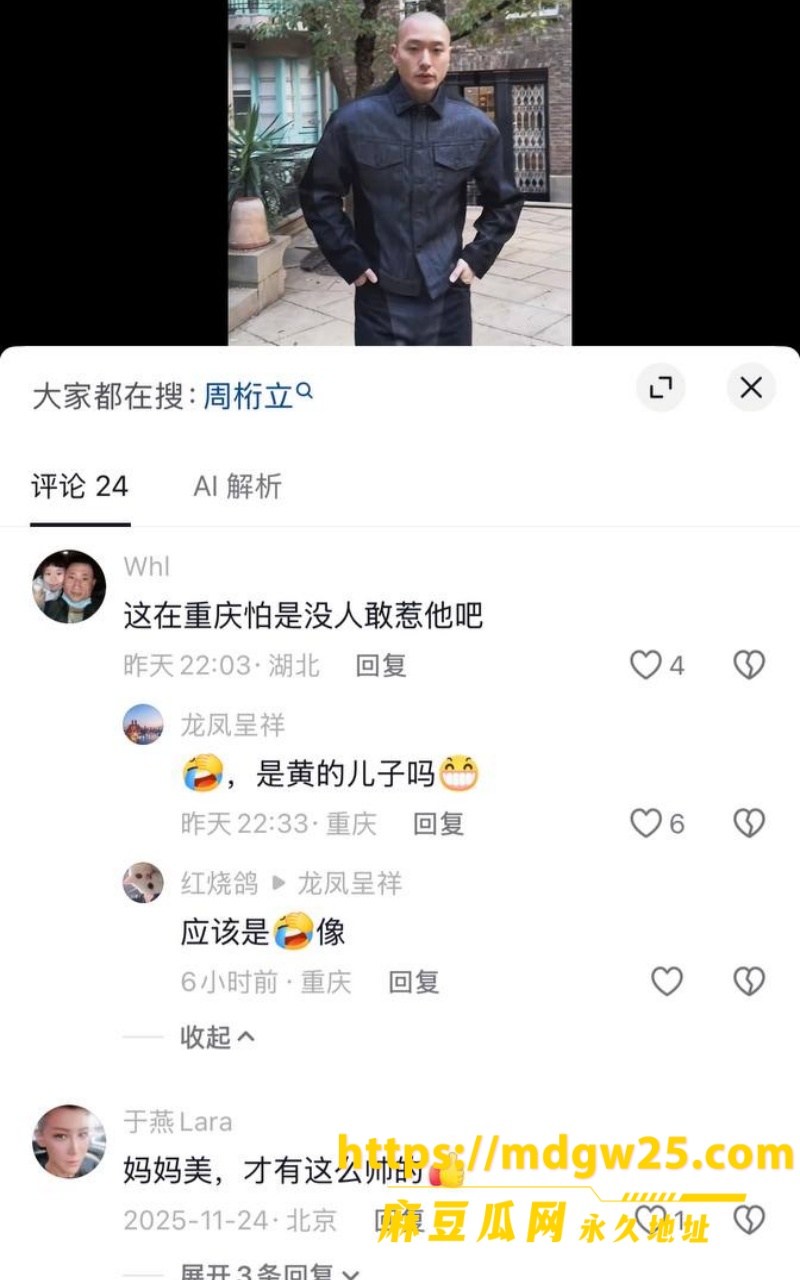
Task: Dislike Whl's comment
Action: click(749, 665)
